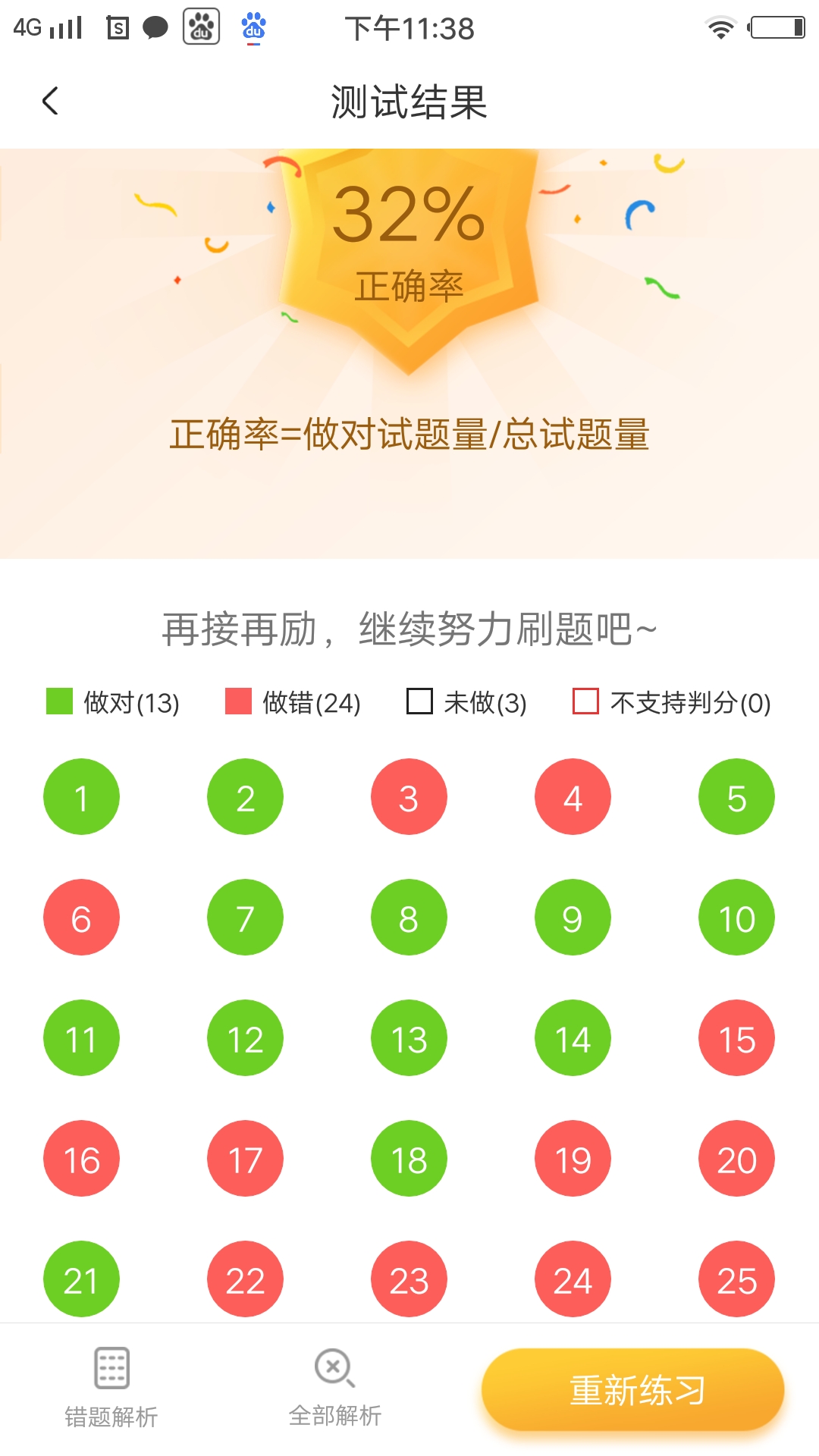Open question 1 result
Viewport: 819px width, 1456px height.
81,797
